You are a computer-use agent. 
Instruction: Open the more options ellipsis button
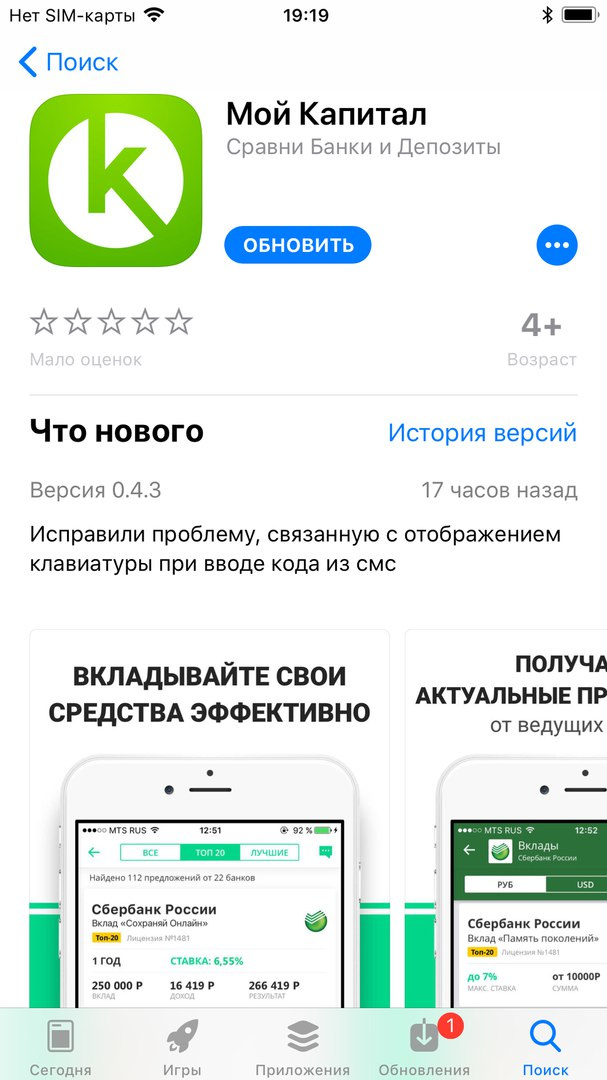(557, 245)
